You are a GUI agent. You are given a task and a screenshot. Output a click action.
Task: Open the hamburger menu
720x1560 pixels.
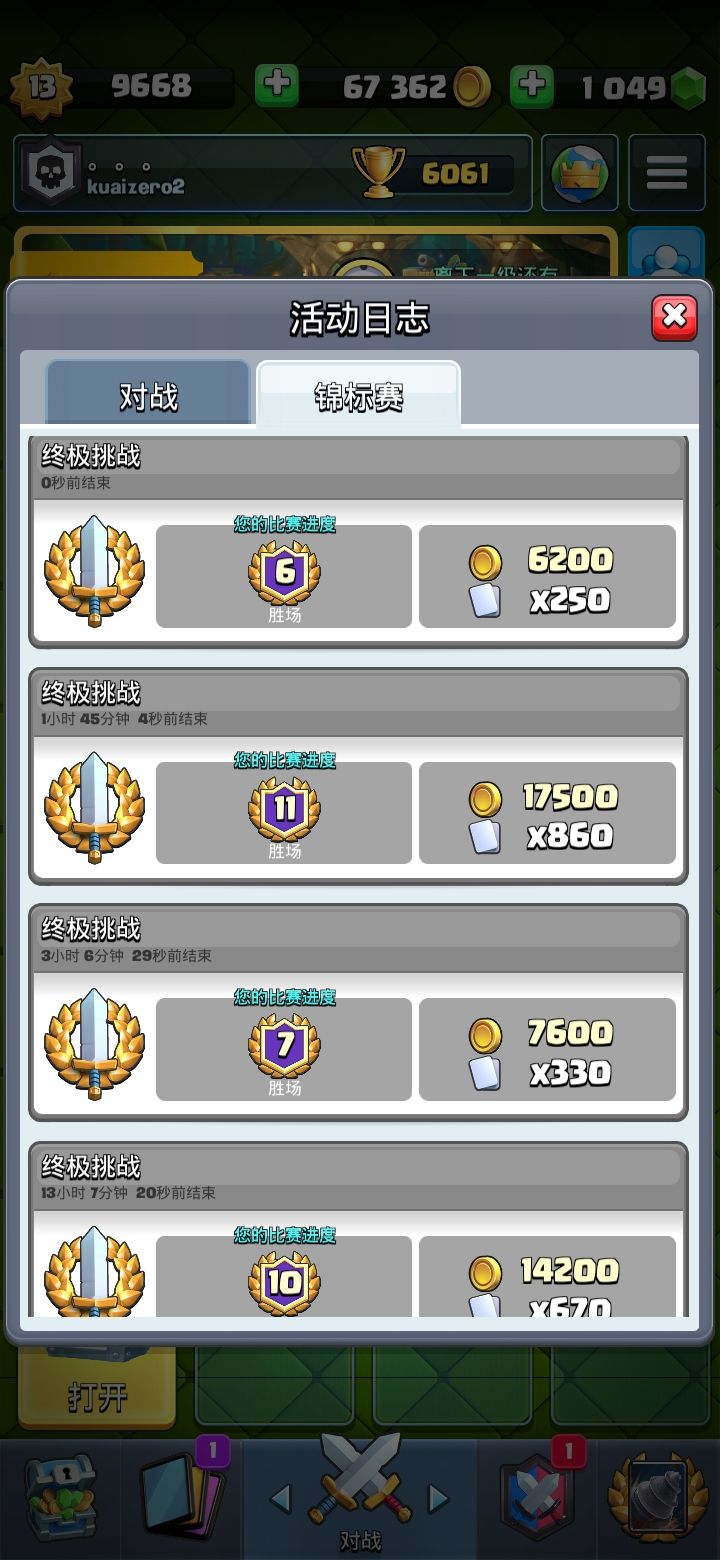[x=667, y=172]
